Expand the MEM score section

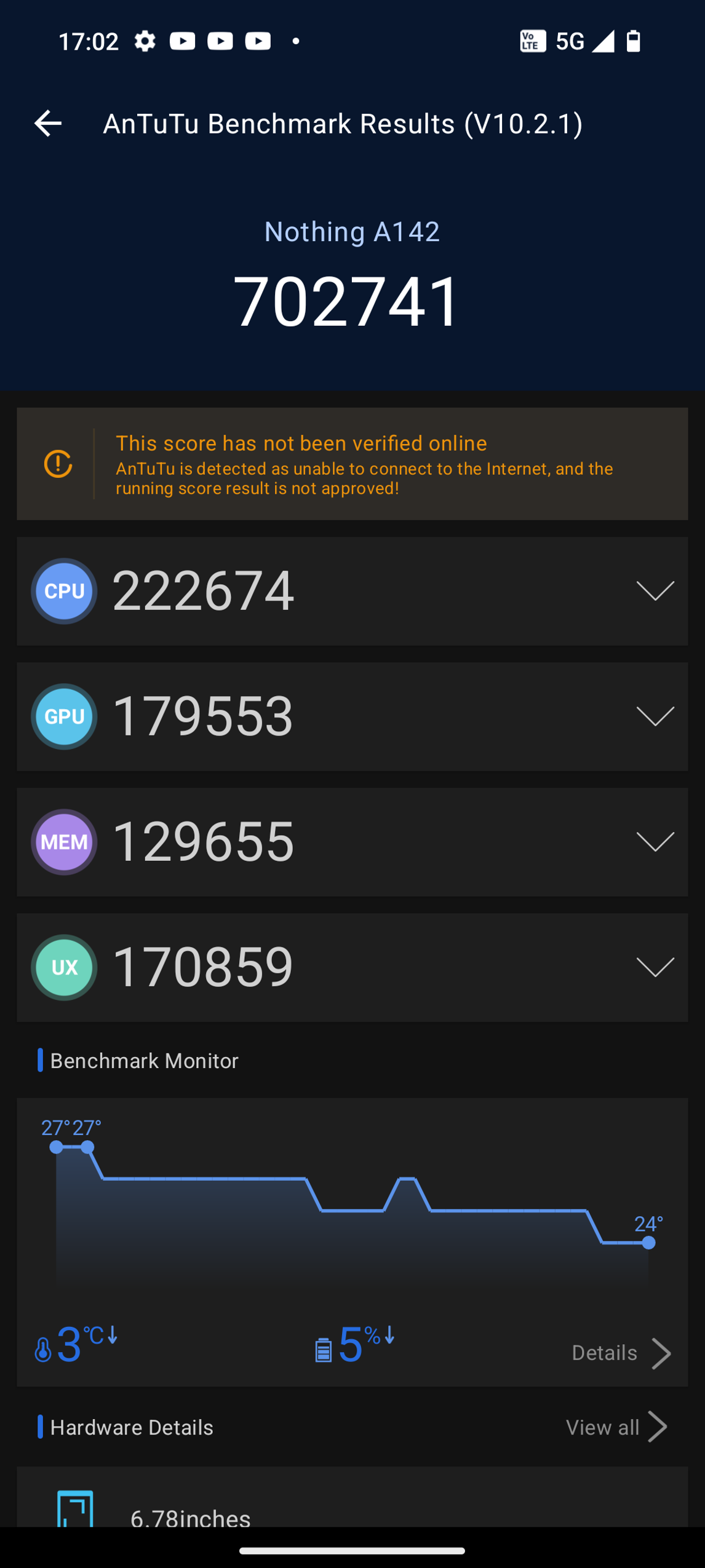[655, 842]
